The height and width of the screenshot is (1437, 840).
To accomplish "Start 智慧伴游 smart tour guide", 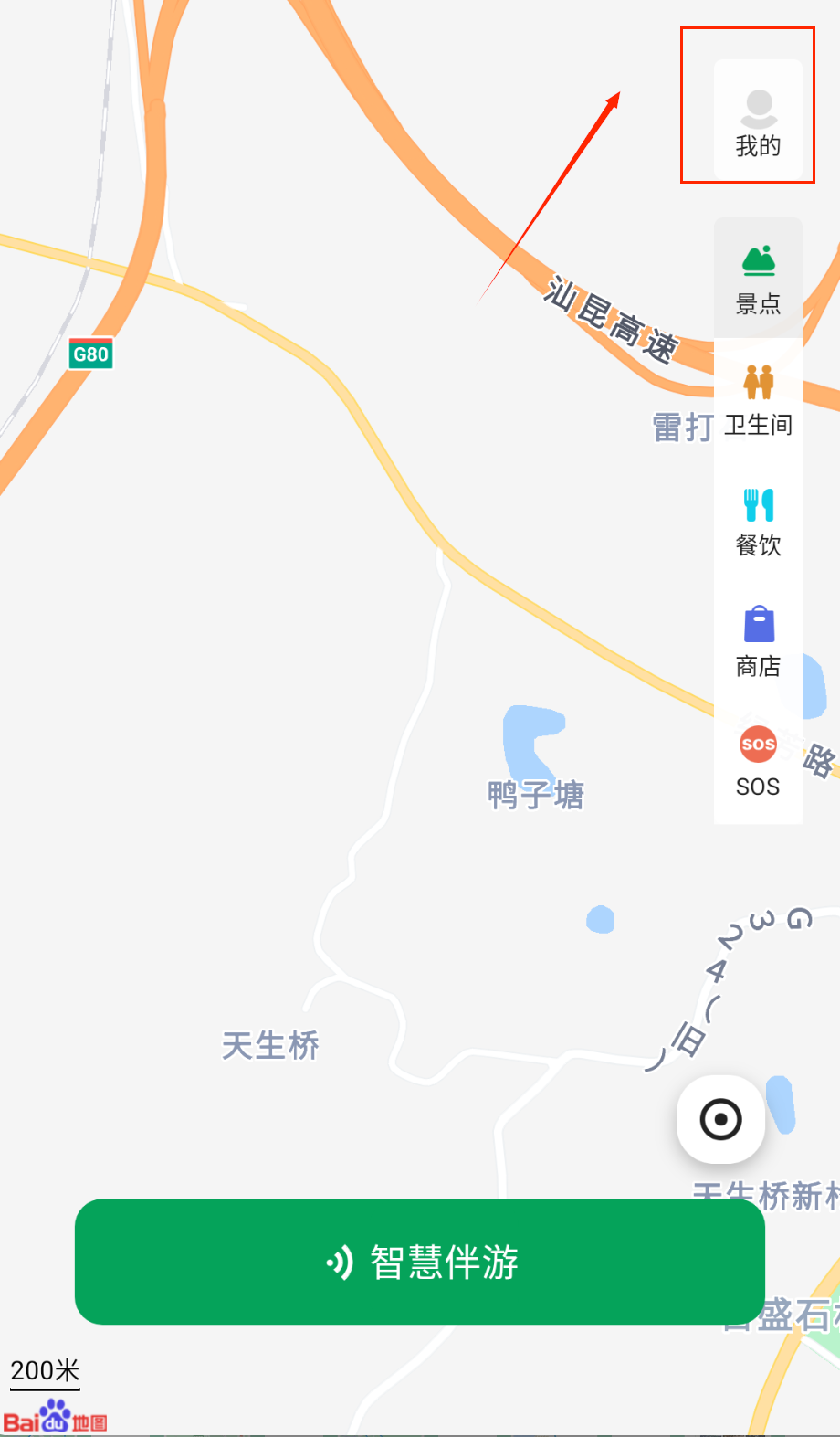I will coord(420,1262).
